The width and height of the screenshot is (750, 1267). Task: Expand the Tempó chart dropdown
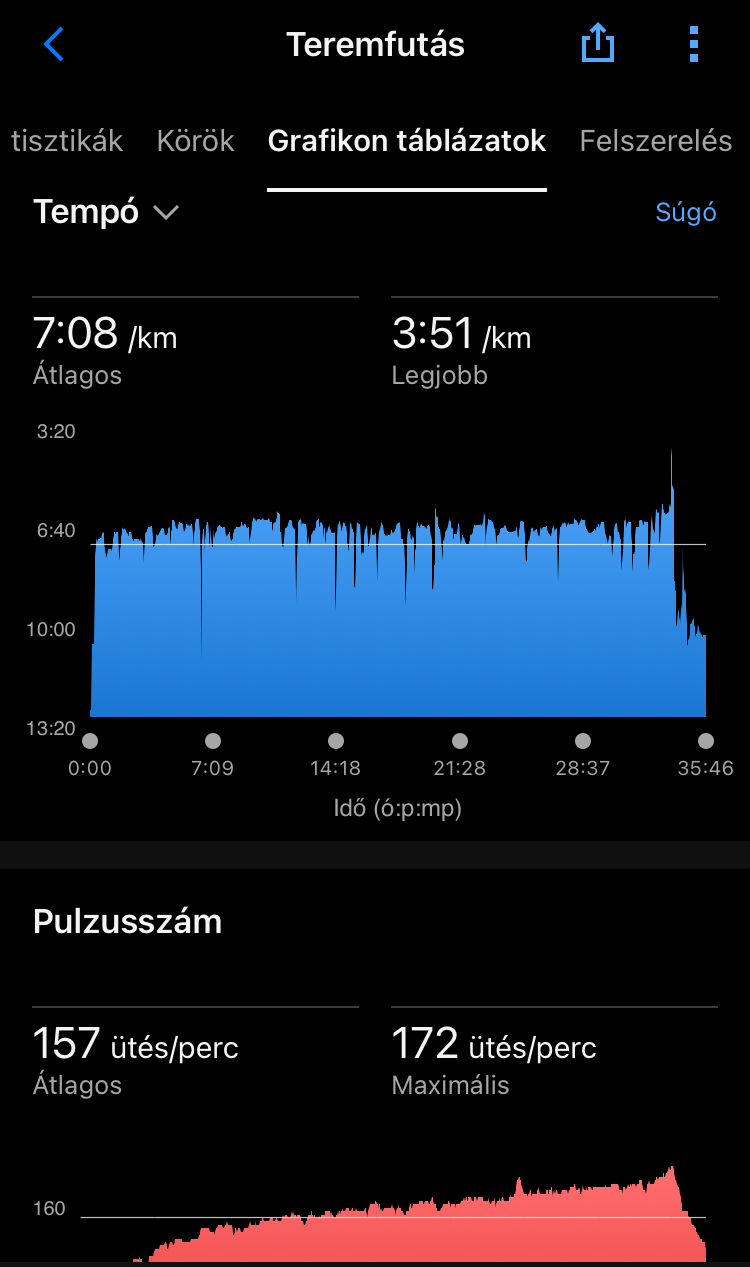(106, 212)
